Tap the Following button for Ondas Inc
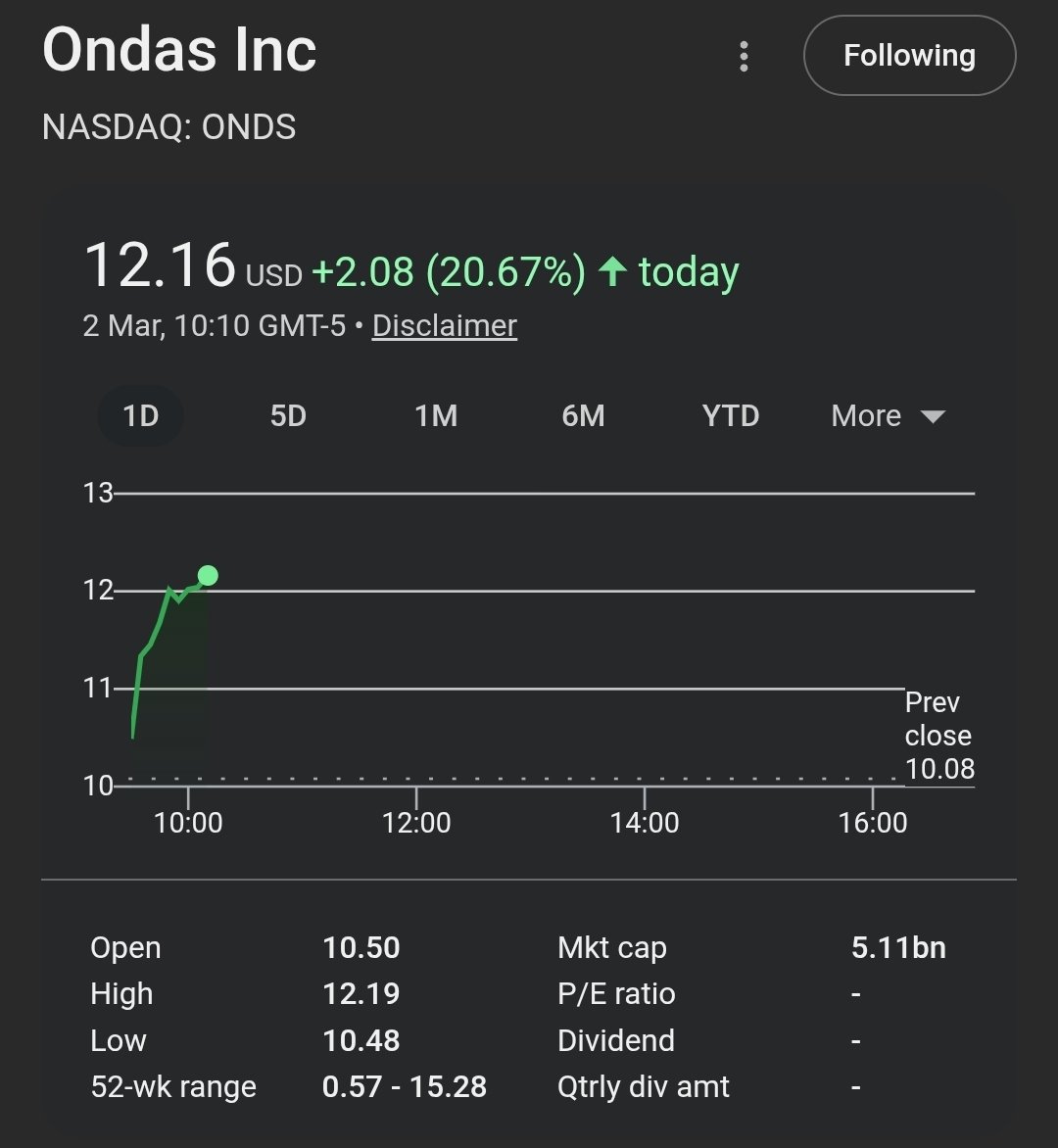Image resolution: width=1058 pixels, height=1148 pixels. click(909, 57)
